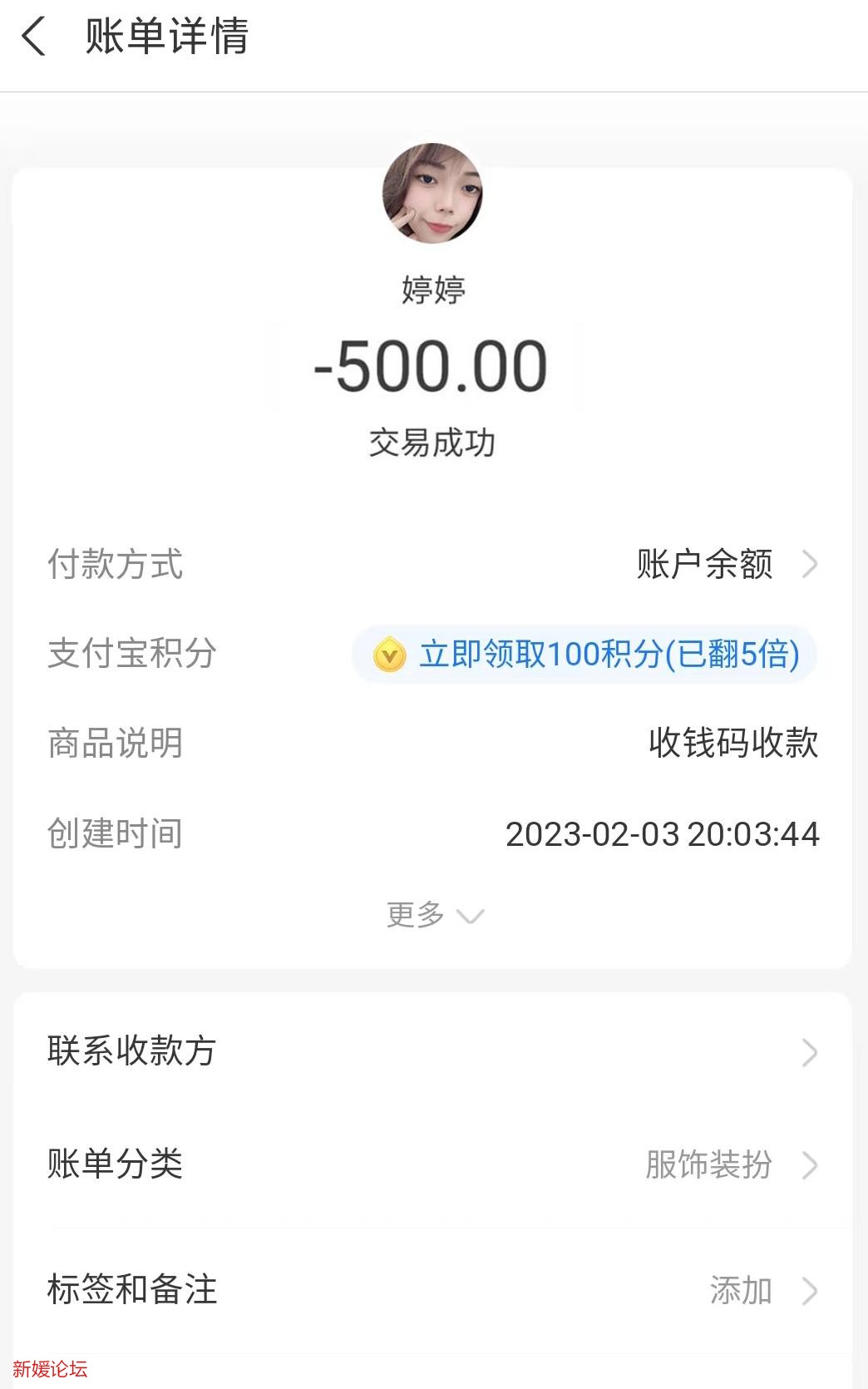868x1389 pixels.
Task: Go back from the 账单详情 page
Action: tap(33, 37)
